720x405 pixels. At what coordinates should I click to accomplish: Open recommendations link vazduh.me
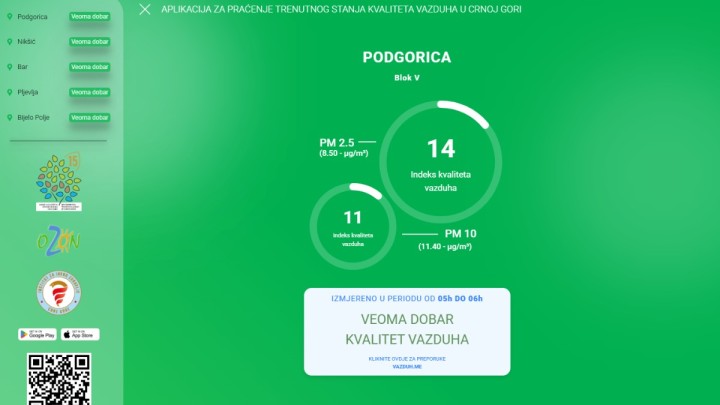[x=407, y=367]
